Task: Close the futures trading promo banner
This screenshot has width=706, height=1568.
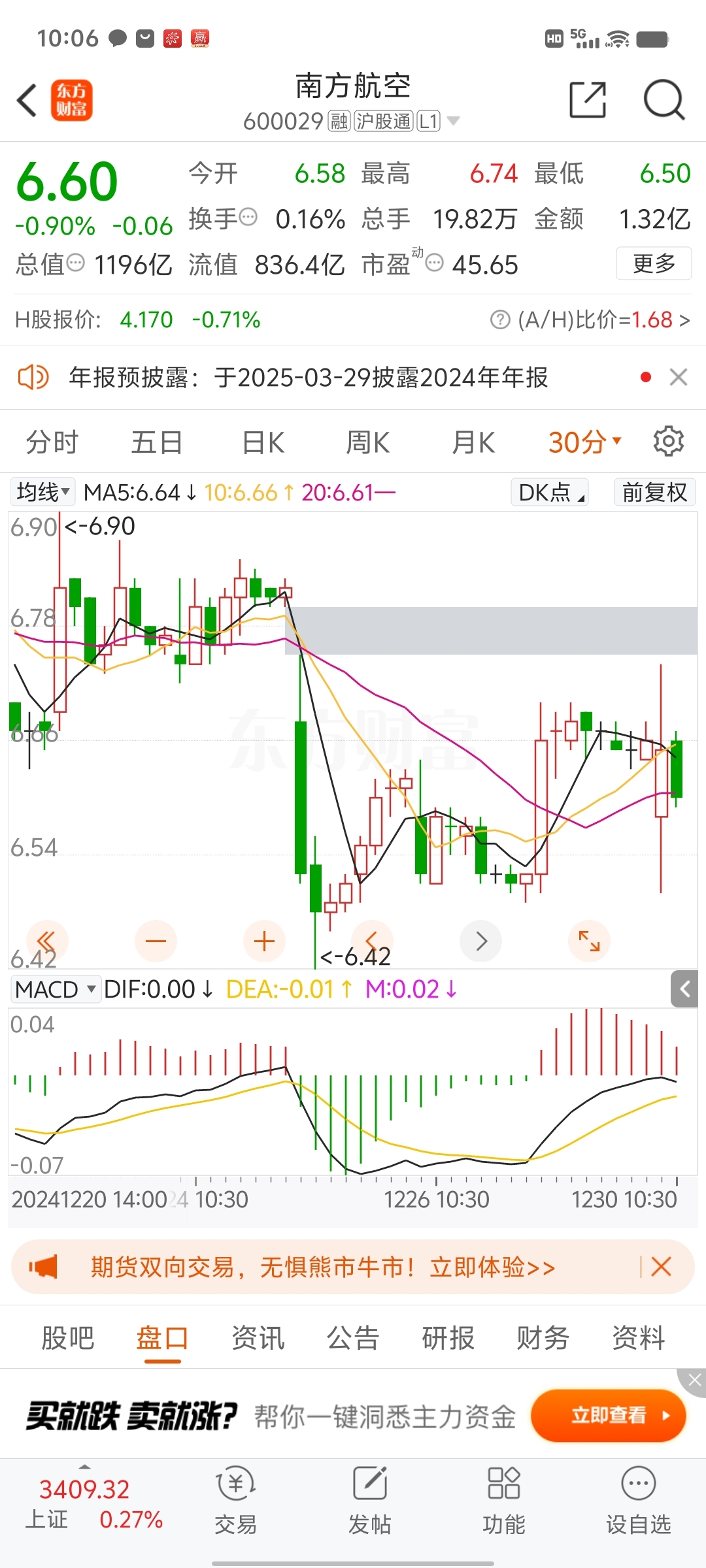Action: click(662, 1267)
